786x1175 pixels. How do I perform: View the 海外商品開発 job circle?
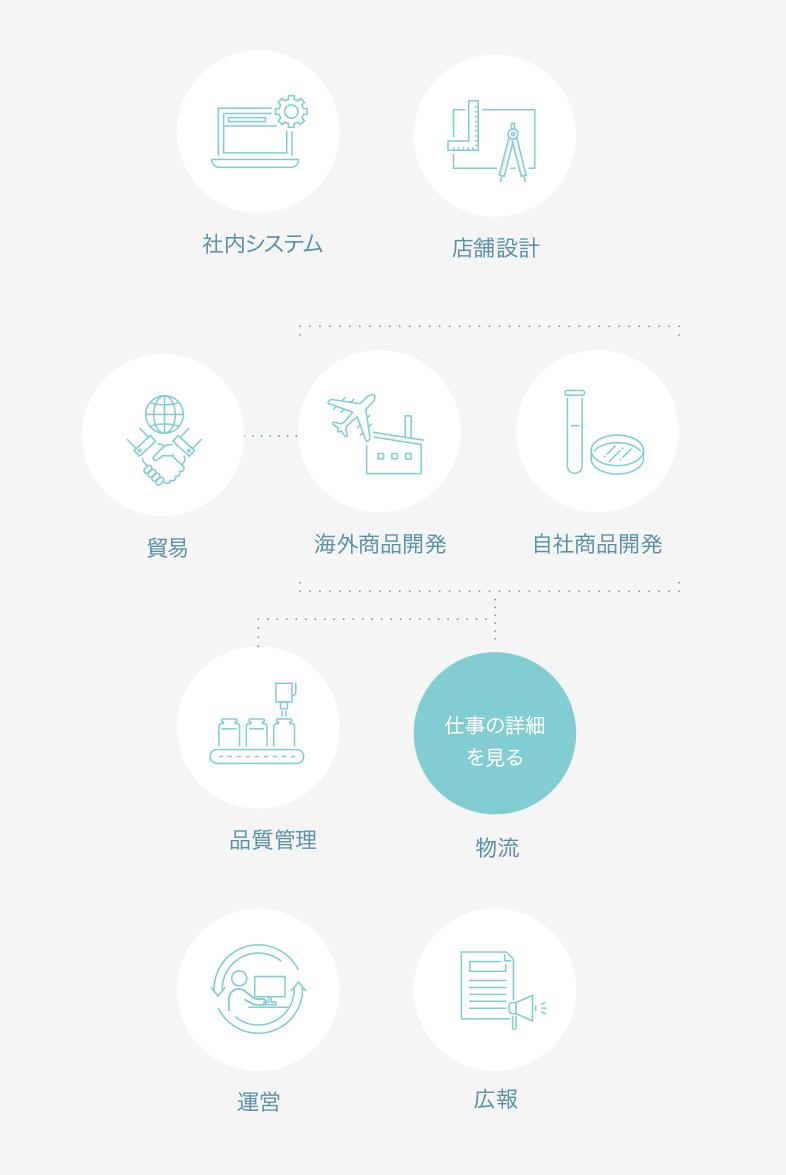click(x=379, y=432)
